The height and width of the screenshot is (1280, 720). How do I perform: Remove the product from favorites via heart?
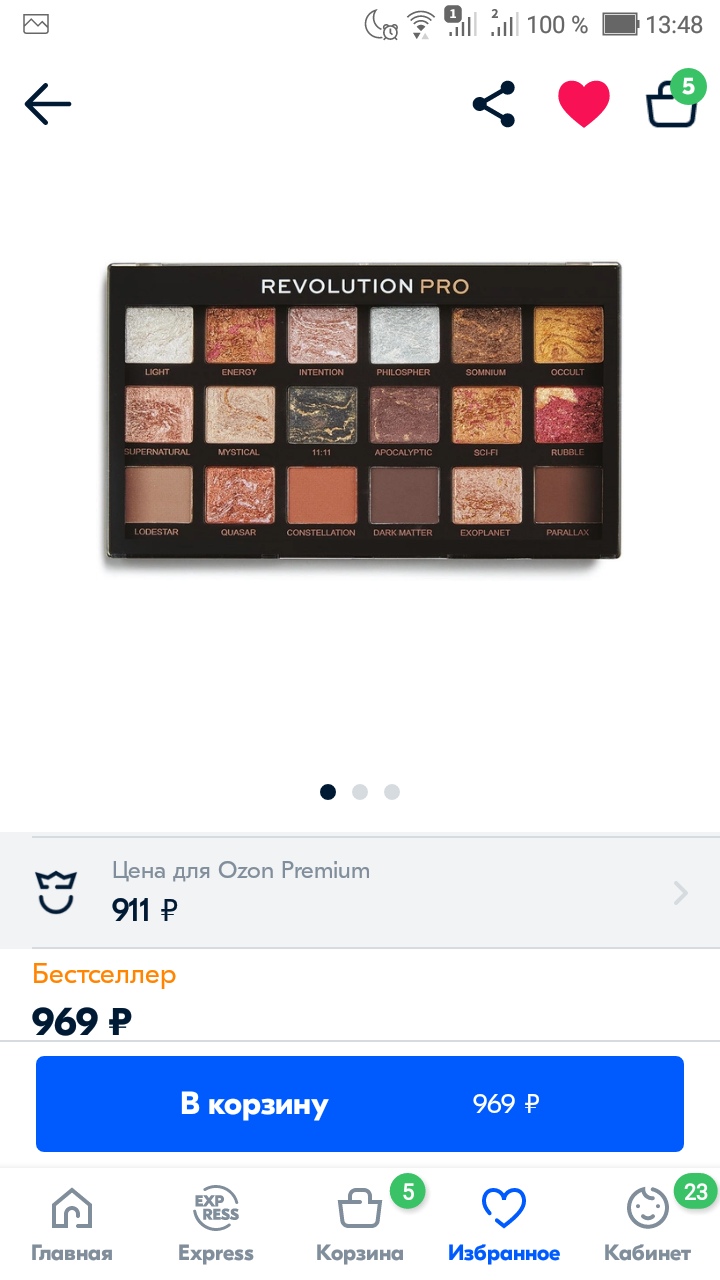pyautogui.click(x=584, y=104)
